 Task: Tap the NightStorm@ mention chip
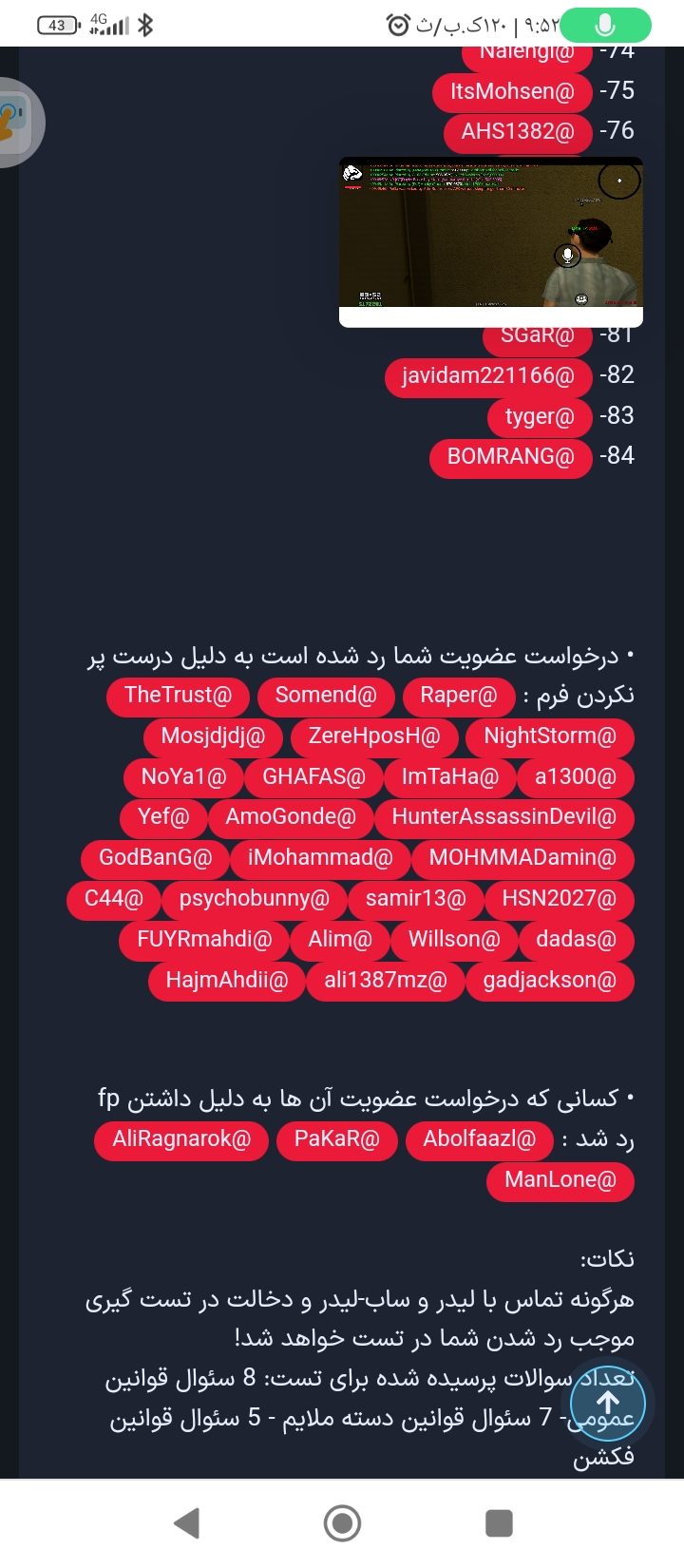(550, 736)
